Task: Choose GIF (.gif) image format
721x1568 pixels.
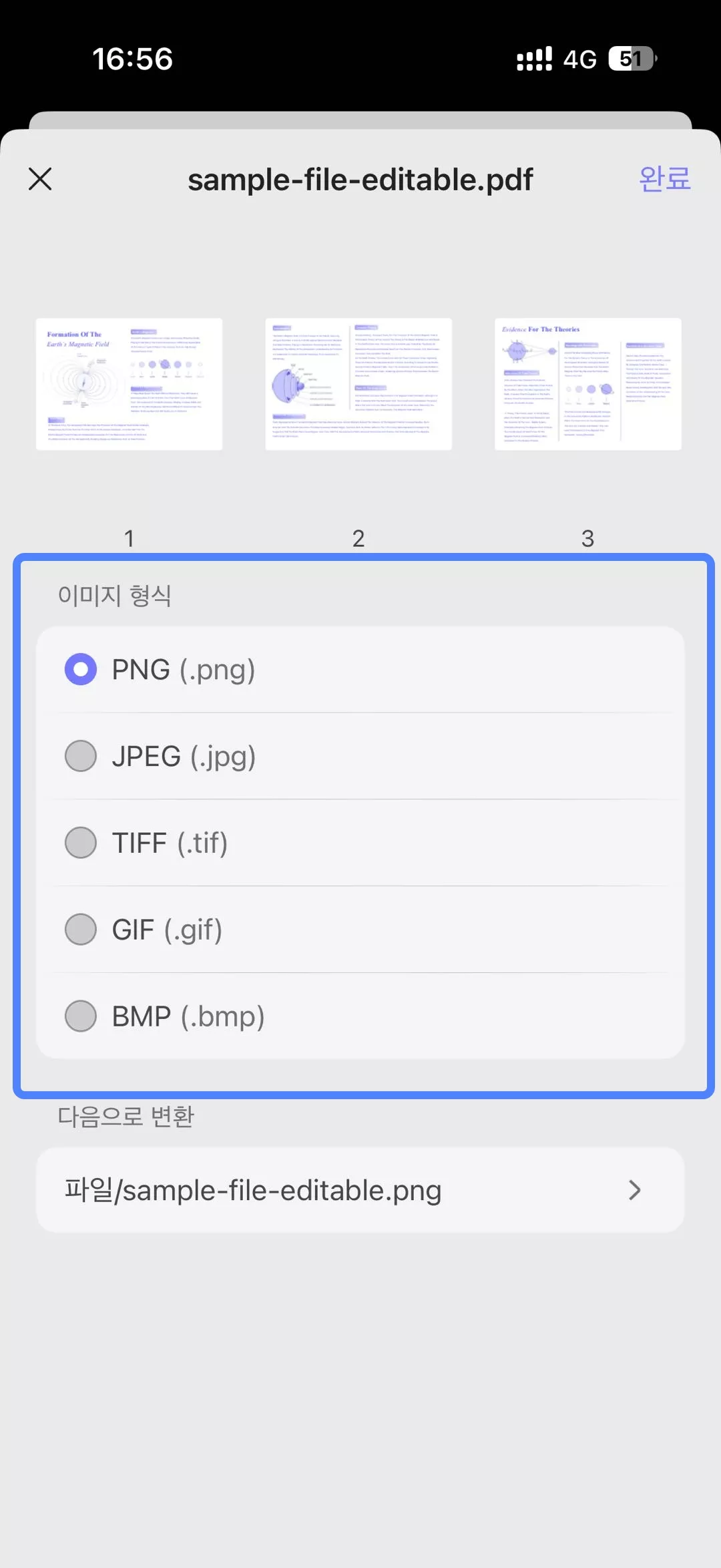Action: pos(81,930)
